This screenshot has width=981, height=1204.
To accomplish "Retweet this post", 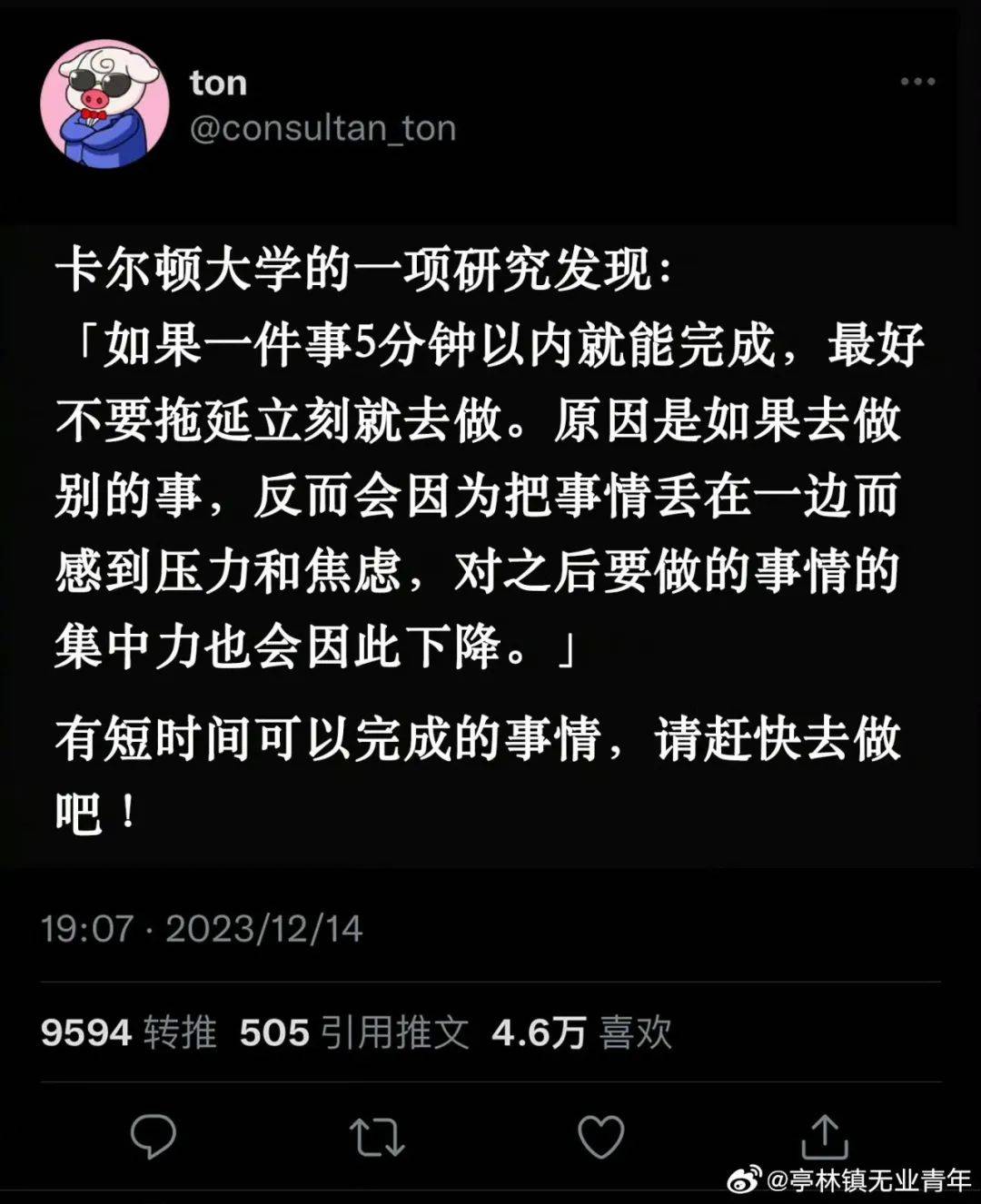I will coord(377,1137).
